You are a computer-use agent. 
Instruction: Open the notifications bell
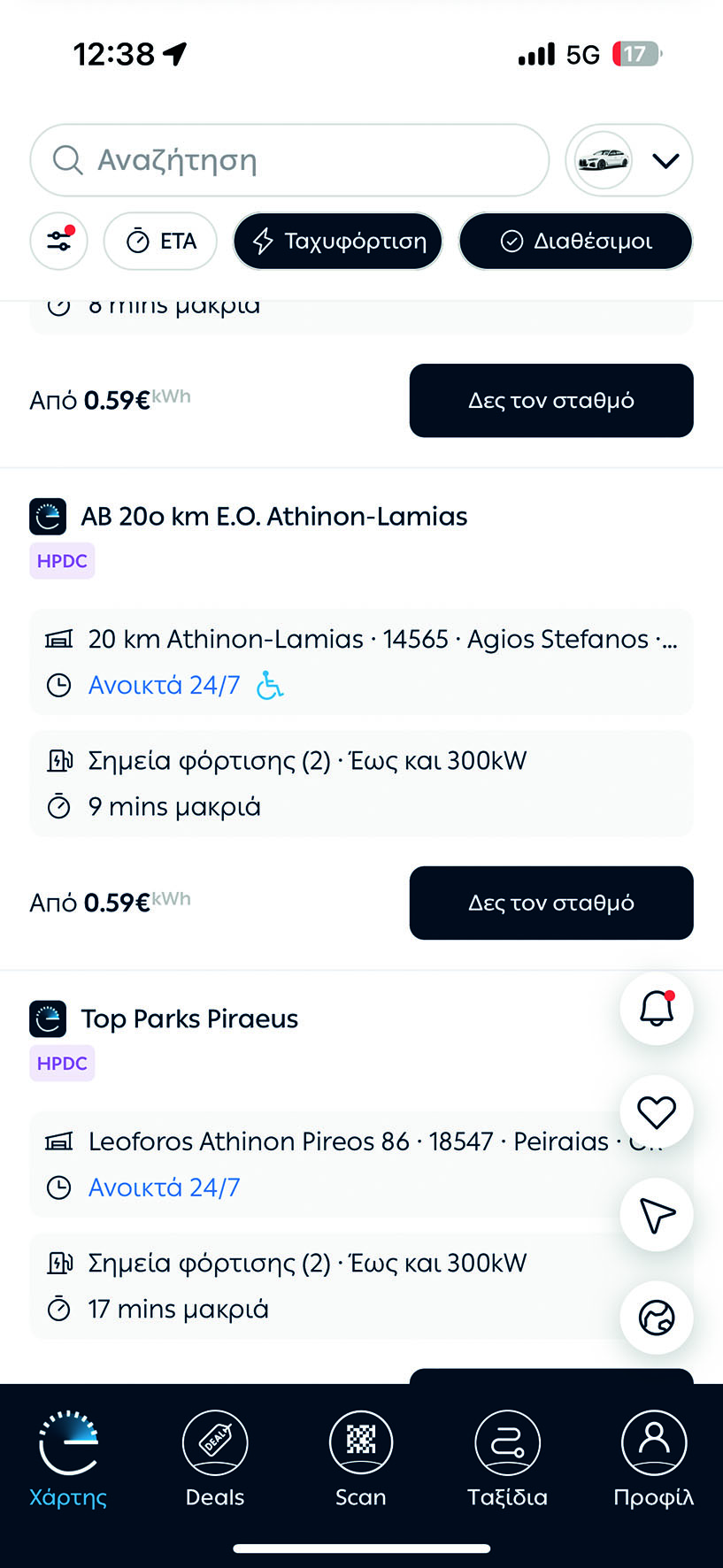[x=657, y=1009]
